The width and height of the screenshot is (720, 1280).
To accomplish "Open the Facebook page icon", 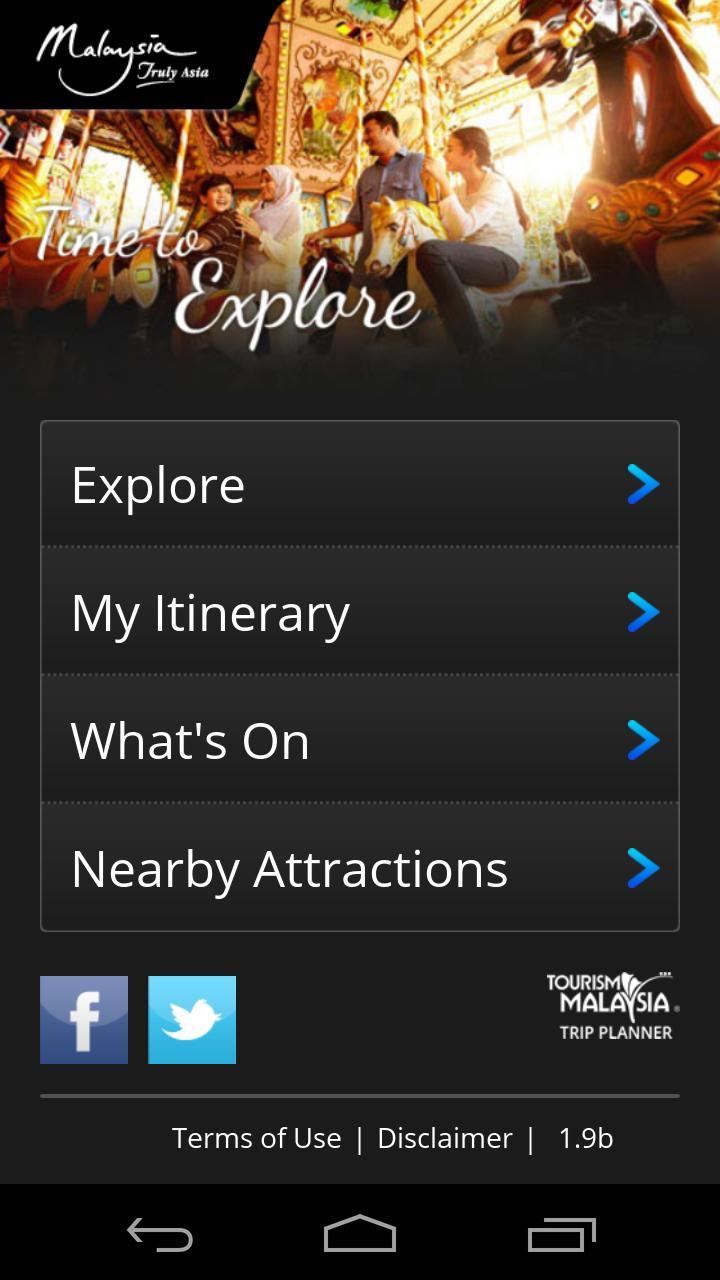I will point(84,1020).
